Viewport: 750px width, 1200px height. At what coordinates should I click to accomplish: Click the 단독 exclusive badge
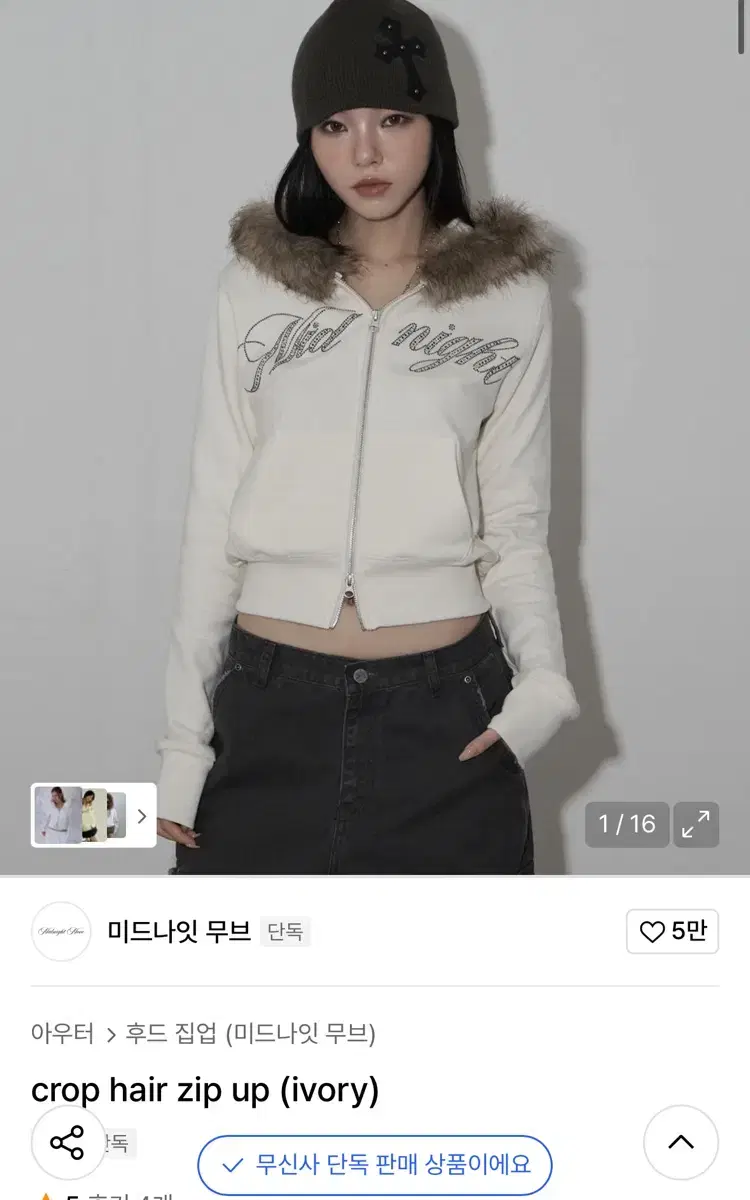(283, 931)
